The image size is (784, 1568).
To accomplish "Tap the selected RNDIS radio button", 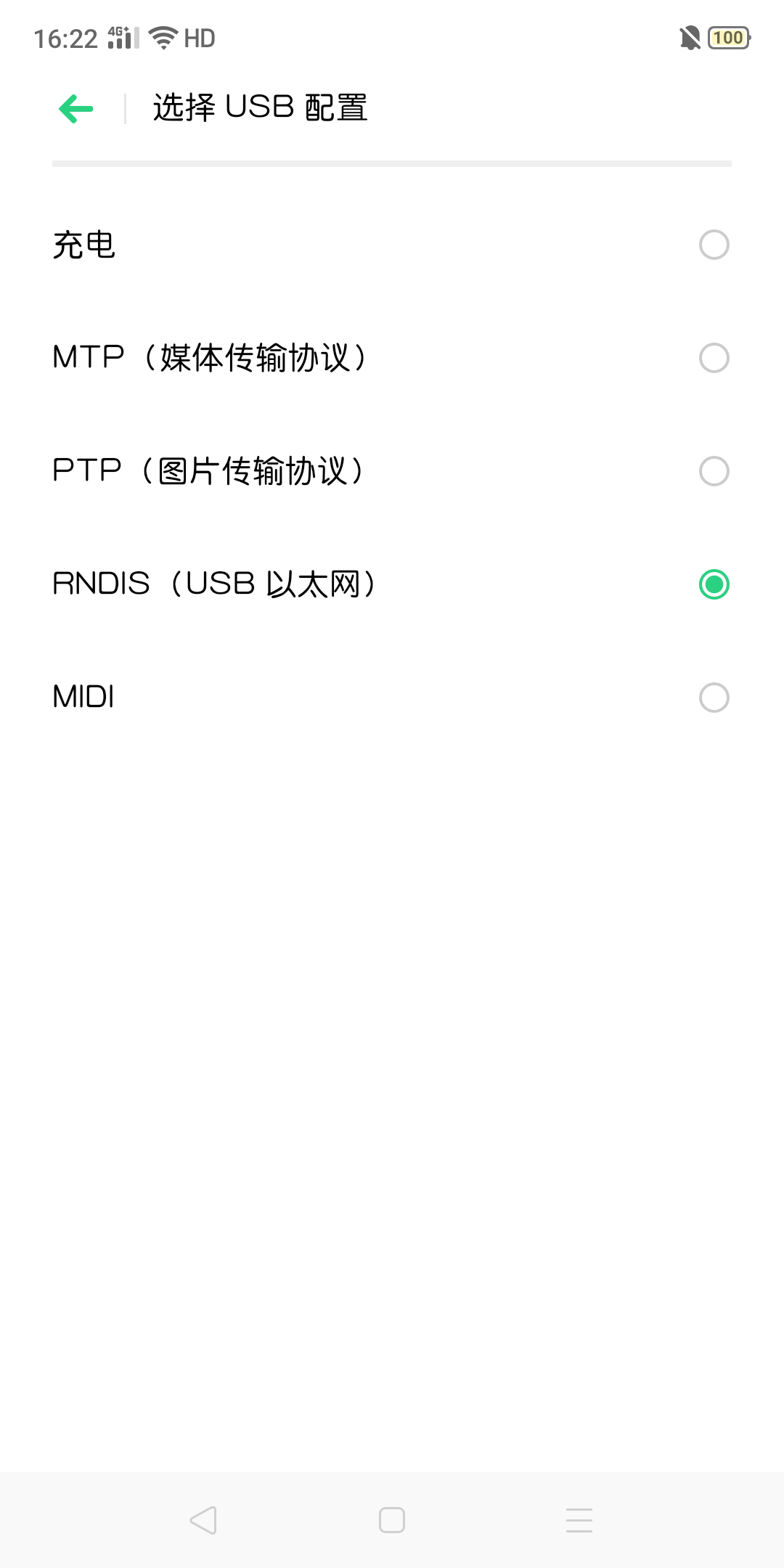I will 714,584.
